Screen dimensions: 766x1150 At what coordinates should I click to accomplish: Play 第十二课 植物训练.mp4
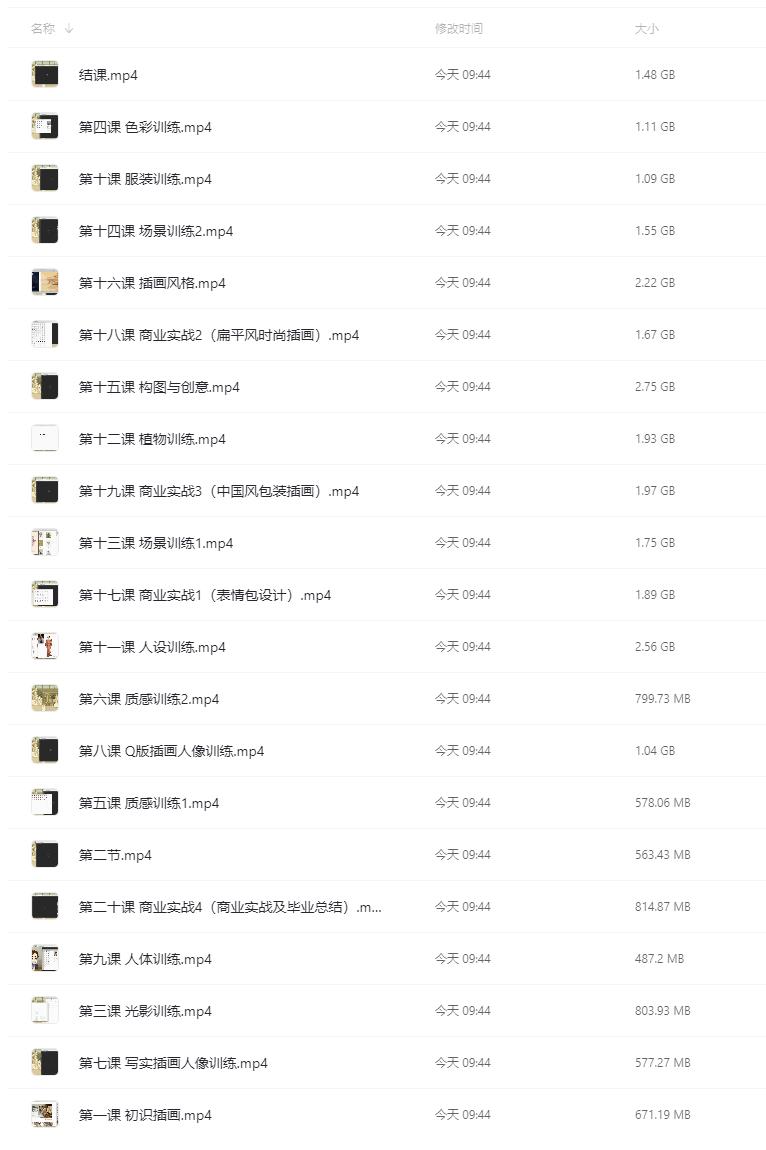coord(152,439)
